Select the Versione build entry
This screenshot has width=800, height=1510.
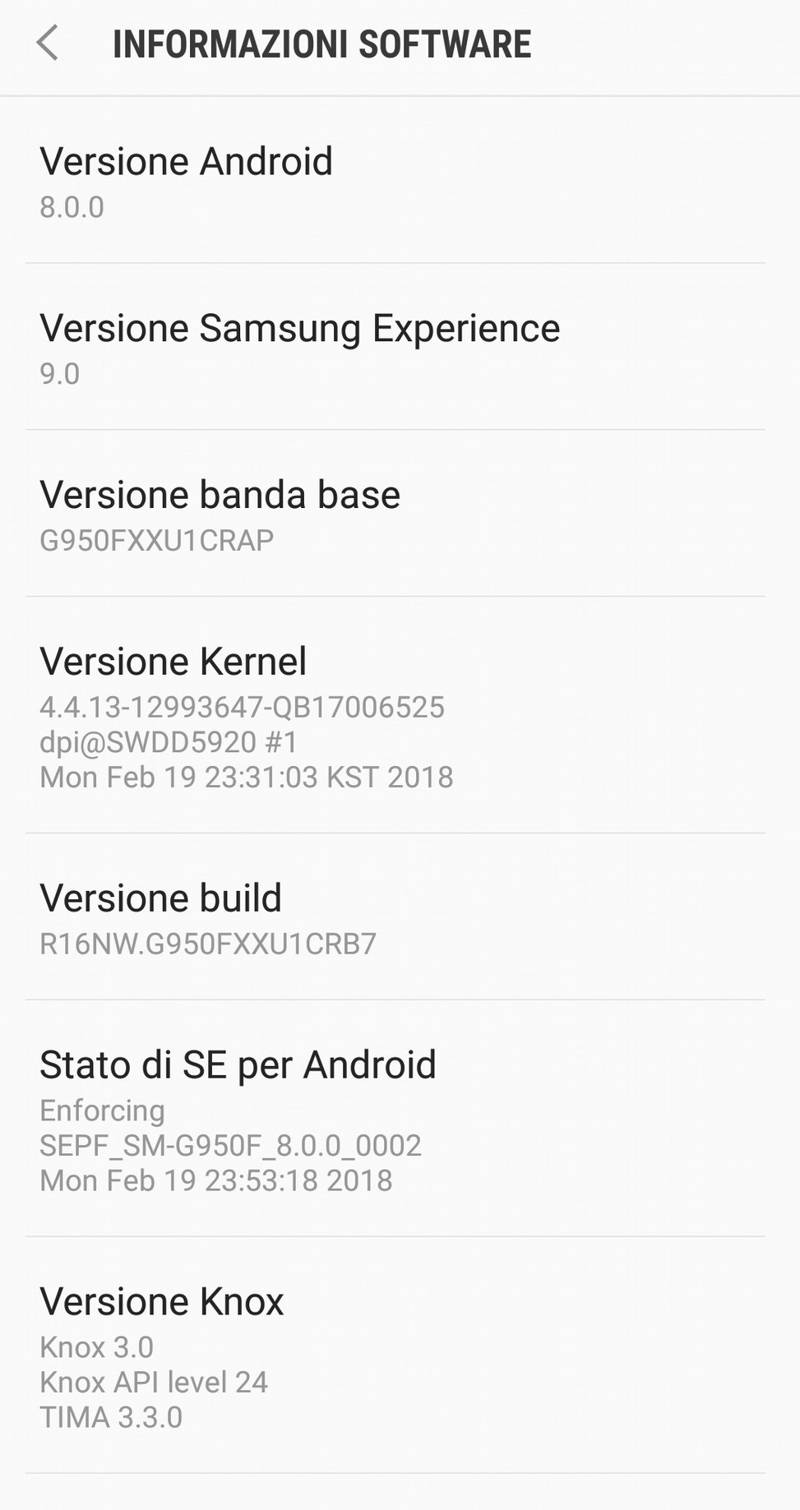160,898
